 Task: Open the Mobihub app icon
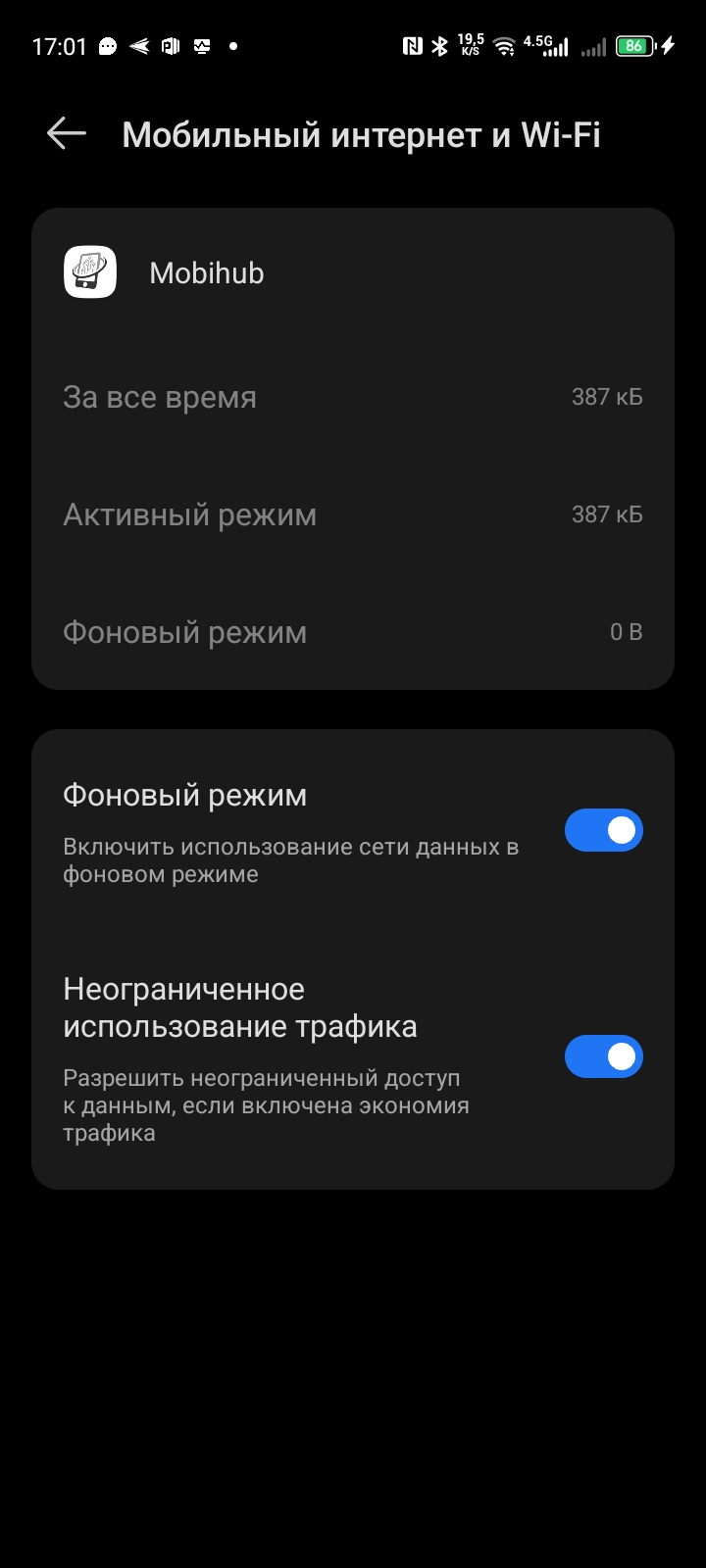coord(88,272)
